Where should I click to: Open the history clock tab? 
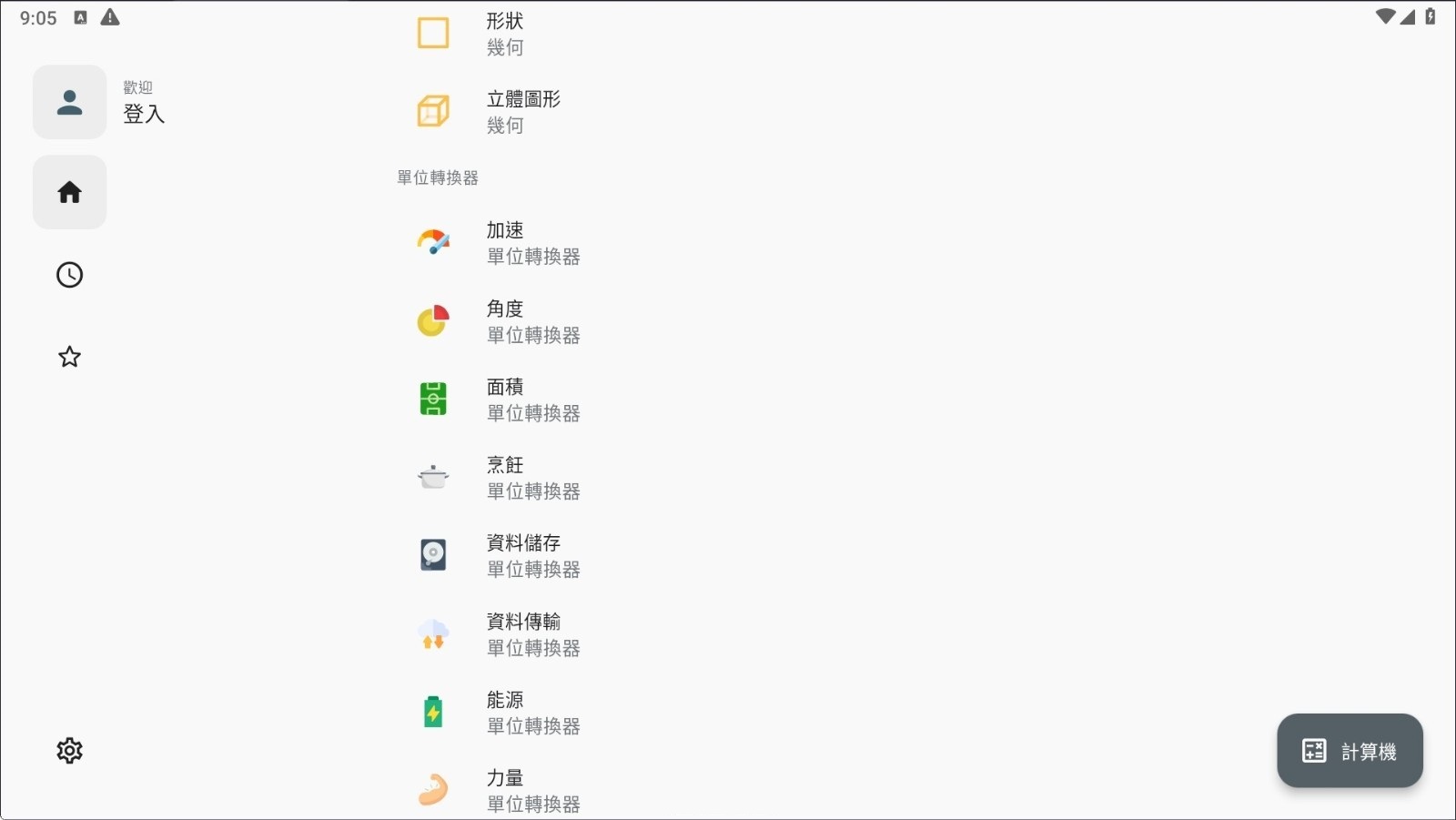69,275
